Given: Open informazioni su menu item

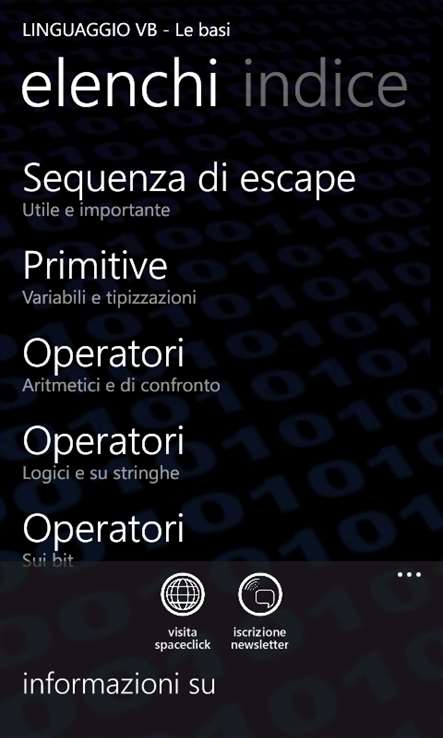Looking at the screenshot, I should coord(119,684).
